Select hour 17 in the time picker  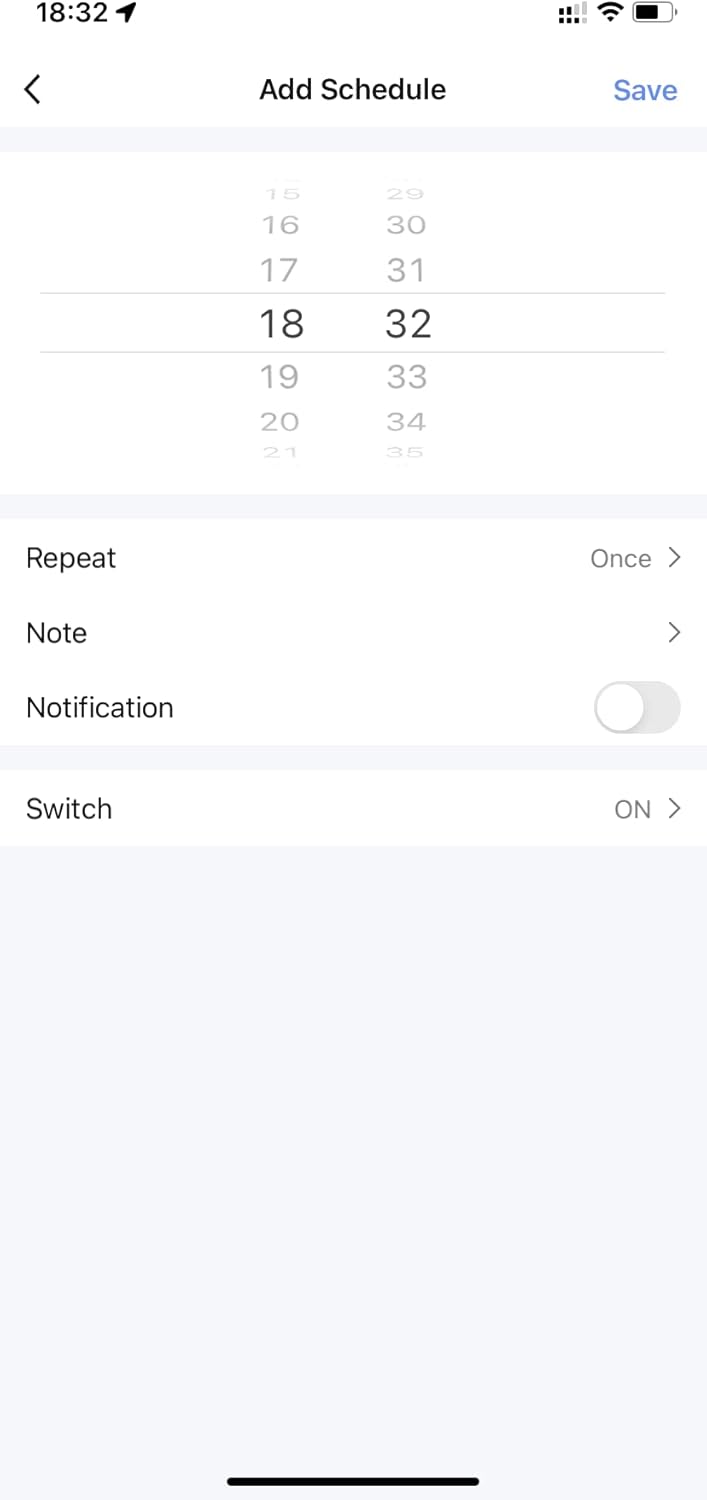click(280, 270)
